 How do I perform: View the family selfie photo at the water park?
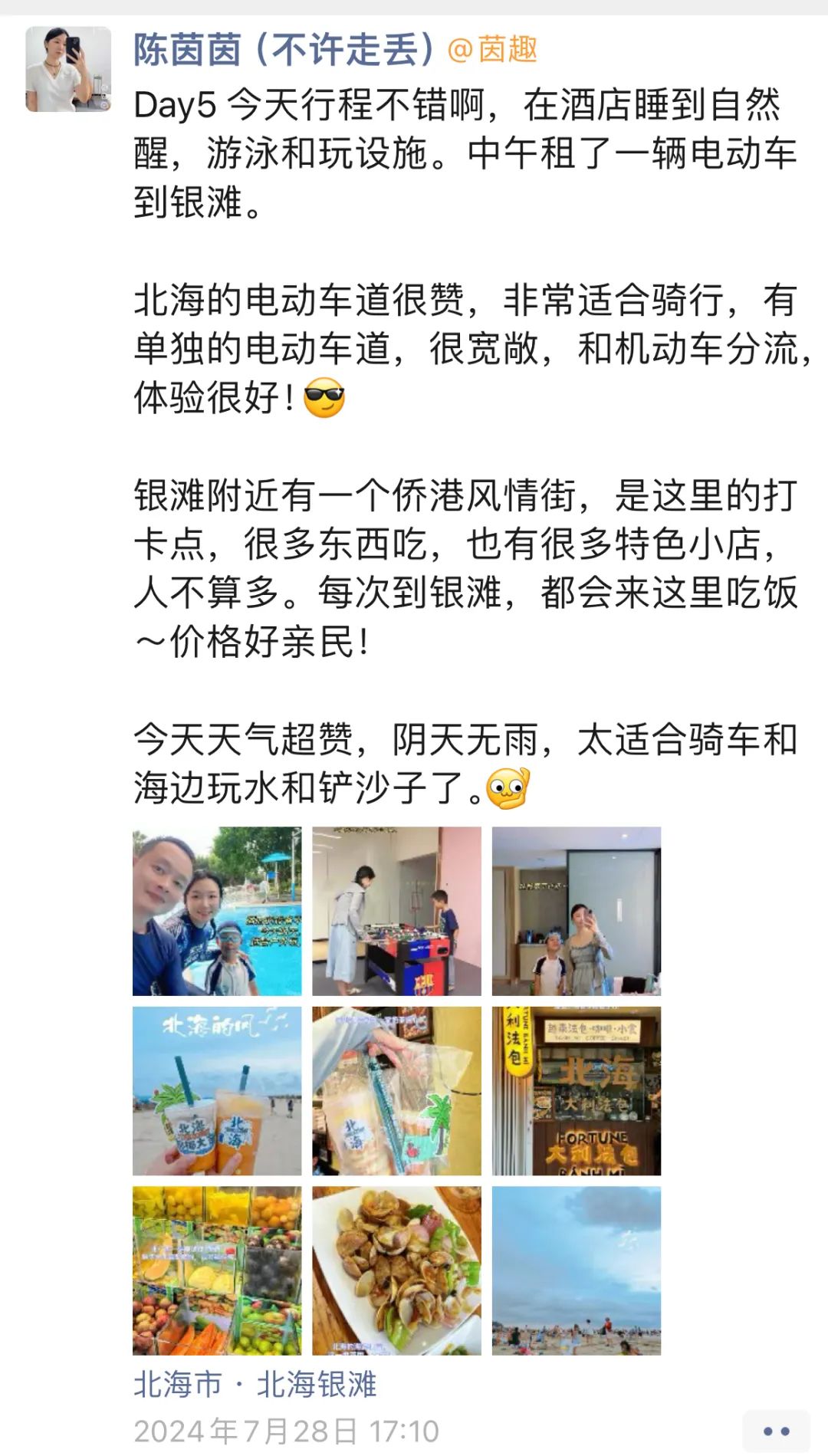tap(217, 911)
